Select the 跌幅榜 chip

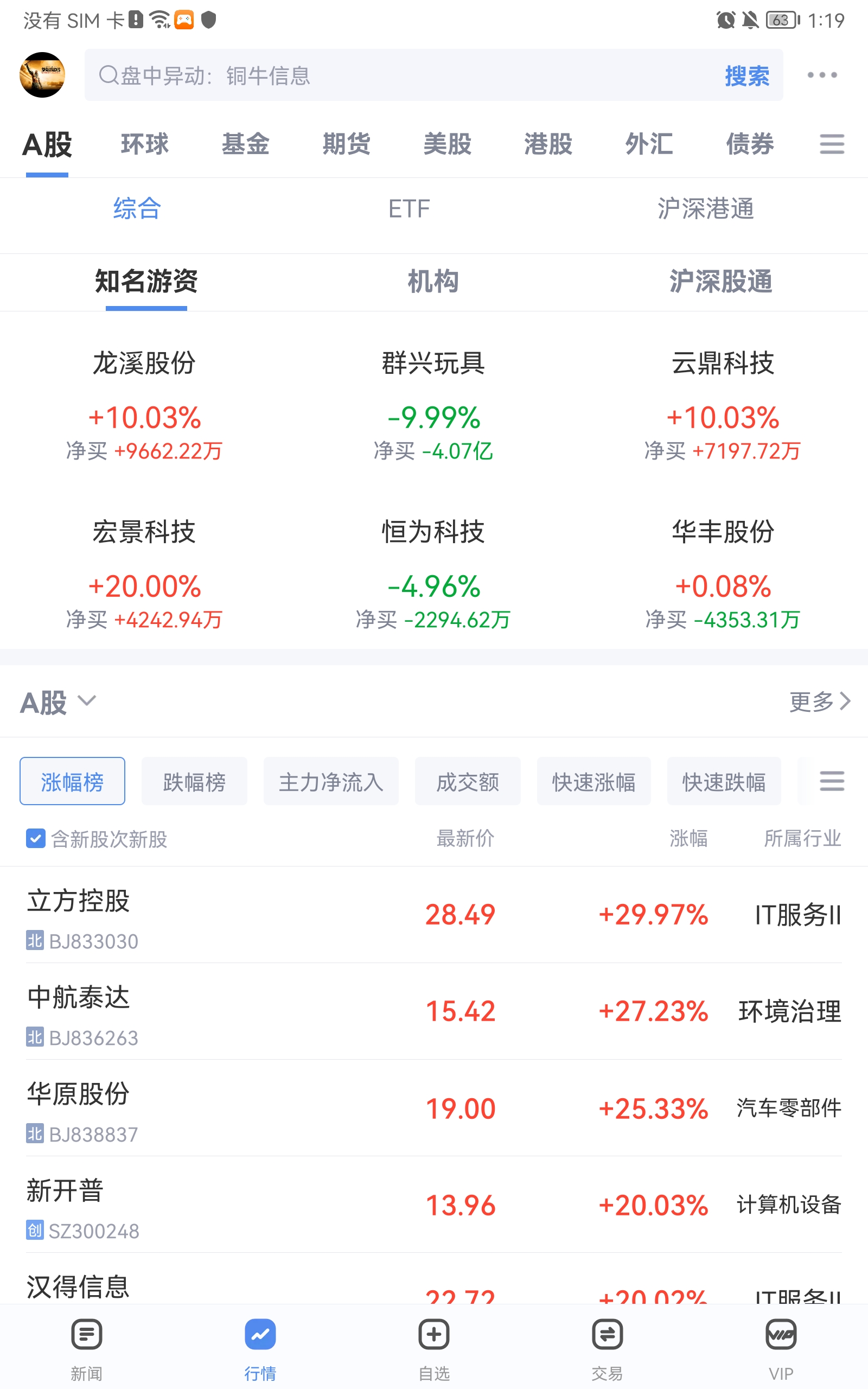tap(194, 782)
